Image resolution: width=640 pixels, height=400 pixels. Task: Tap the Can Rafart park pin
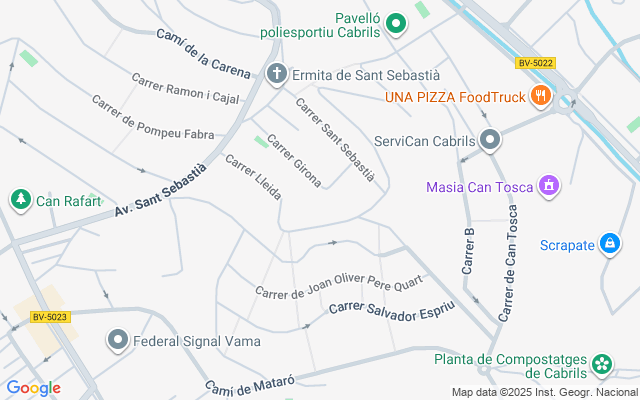click(20, 200)
